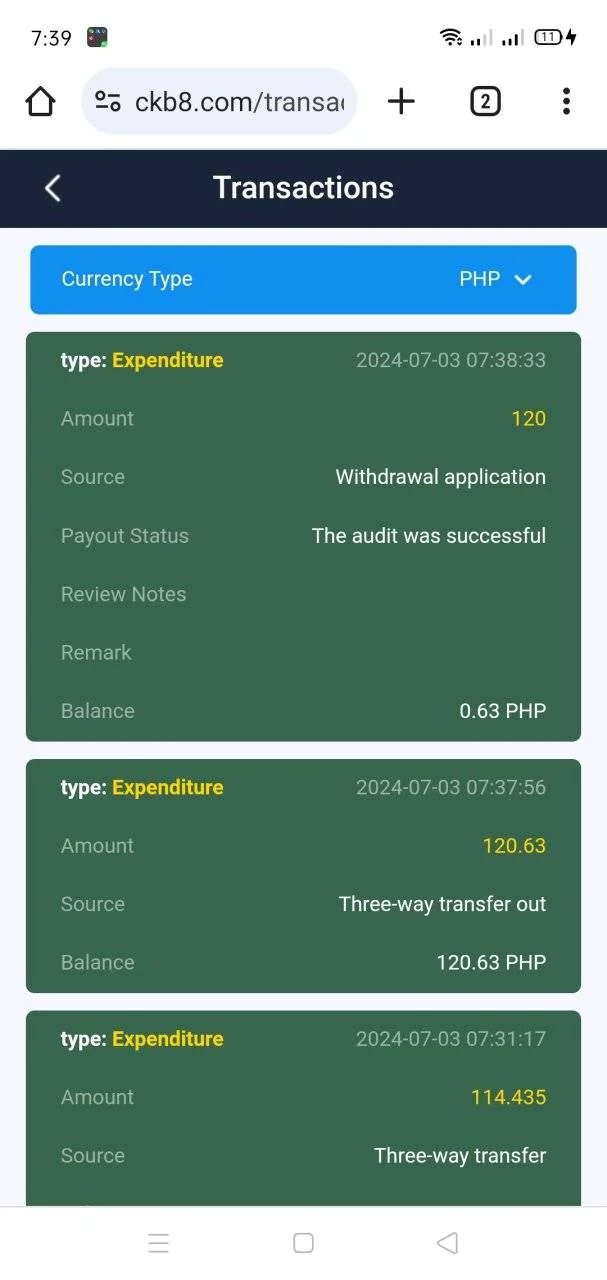This screenshot has height=1280, width=607.
Task: Tap the ckb8.com address bar
Action: tap(219, 101)
